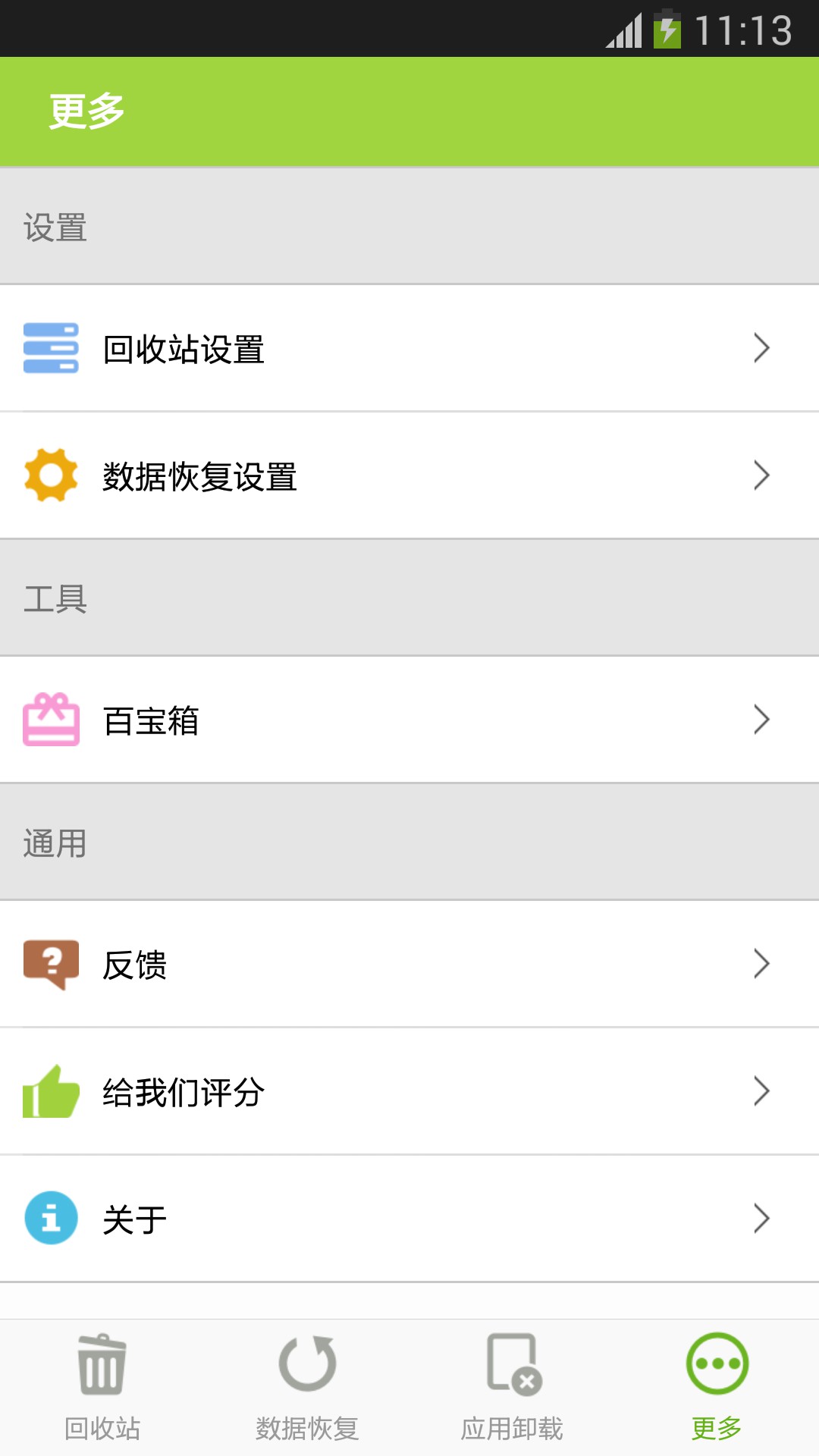Select 给我们评分 to rate the app
This screenshot has width=819, height=1456.
coord(409,1091)
